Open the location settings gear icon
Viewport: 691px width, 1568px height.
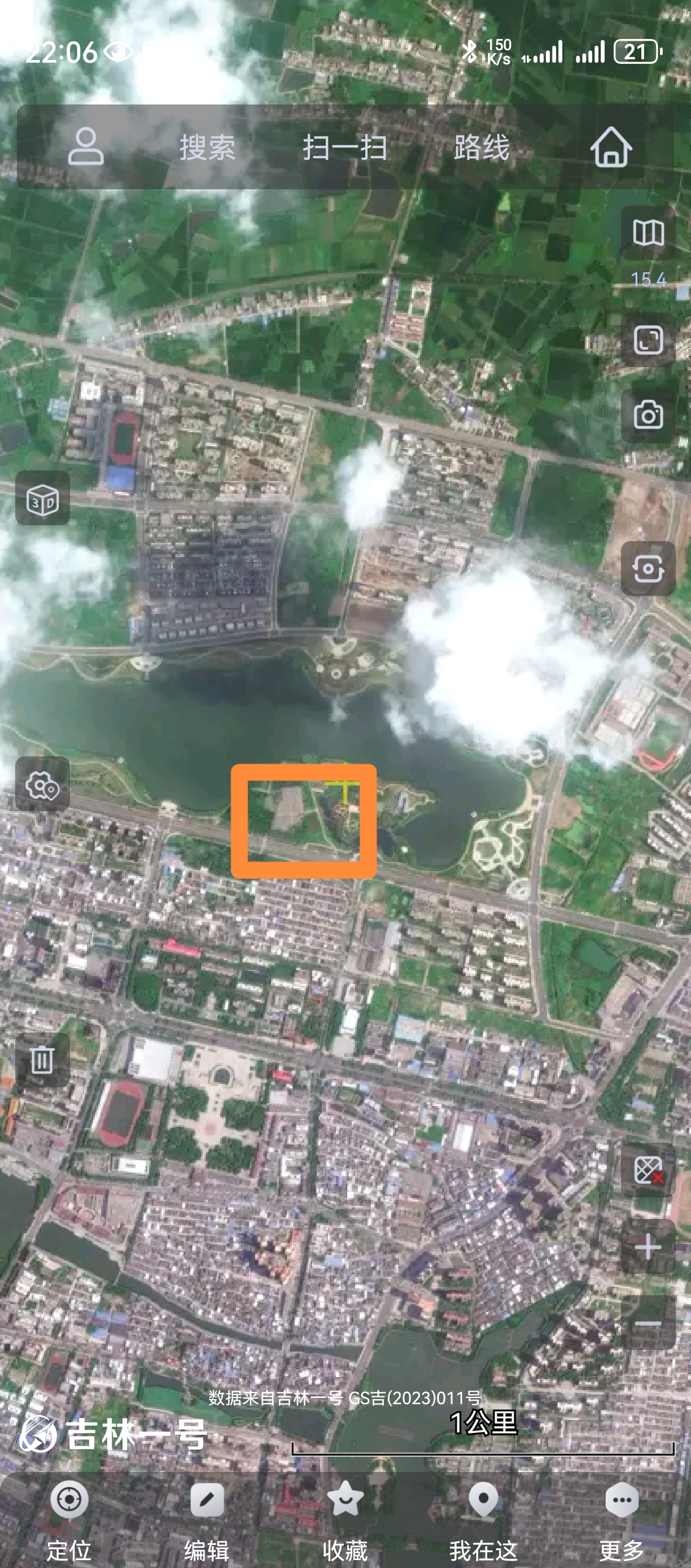(42, 785)
